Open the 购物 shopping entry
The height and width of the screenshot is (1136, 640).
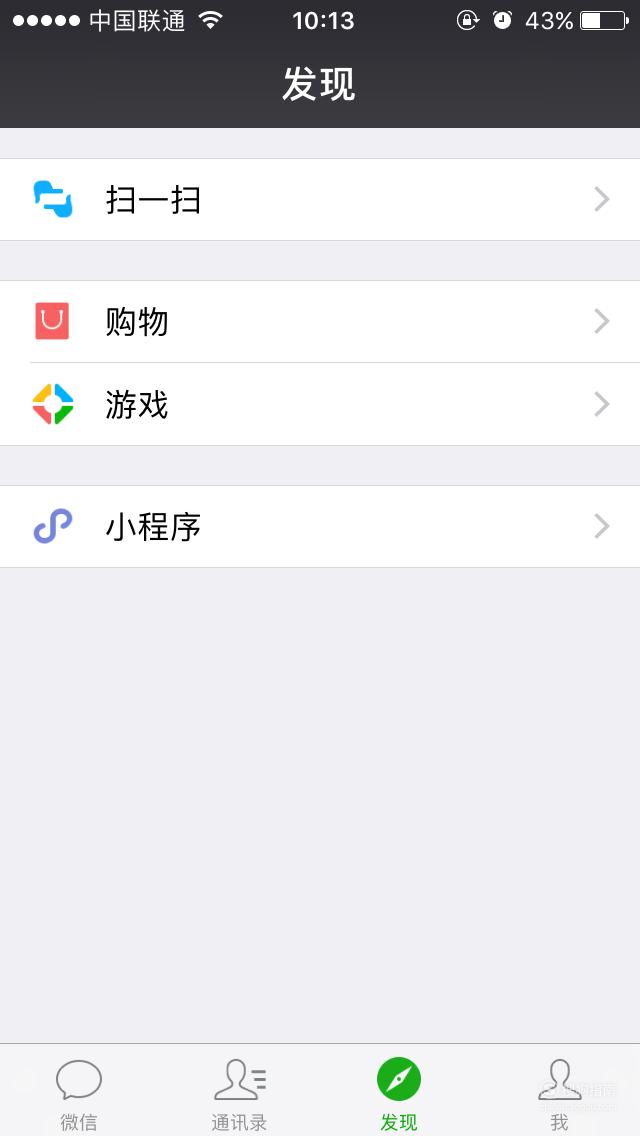click(x=320, y=322)
